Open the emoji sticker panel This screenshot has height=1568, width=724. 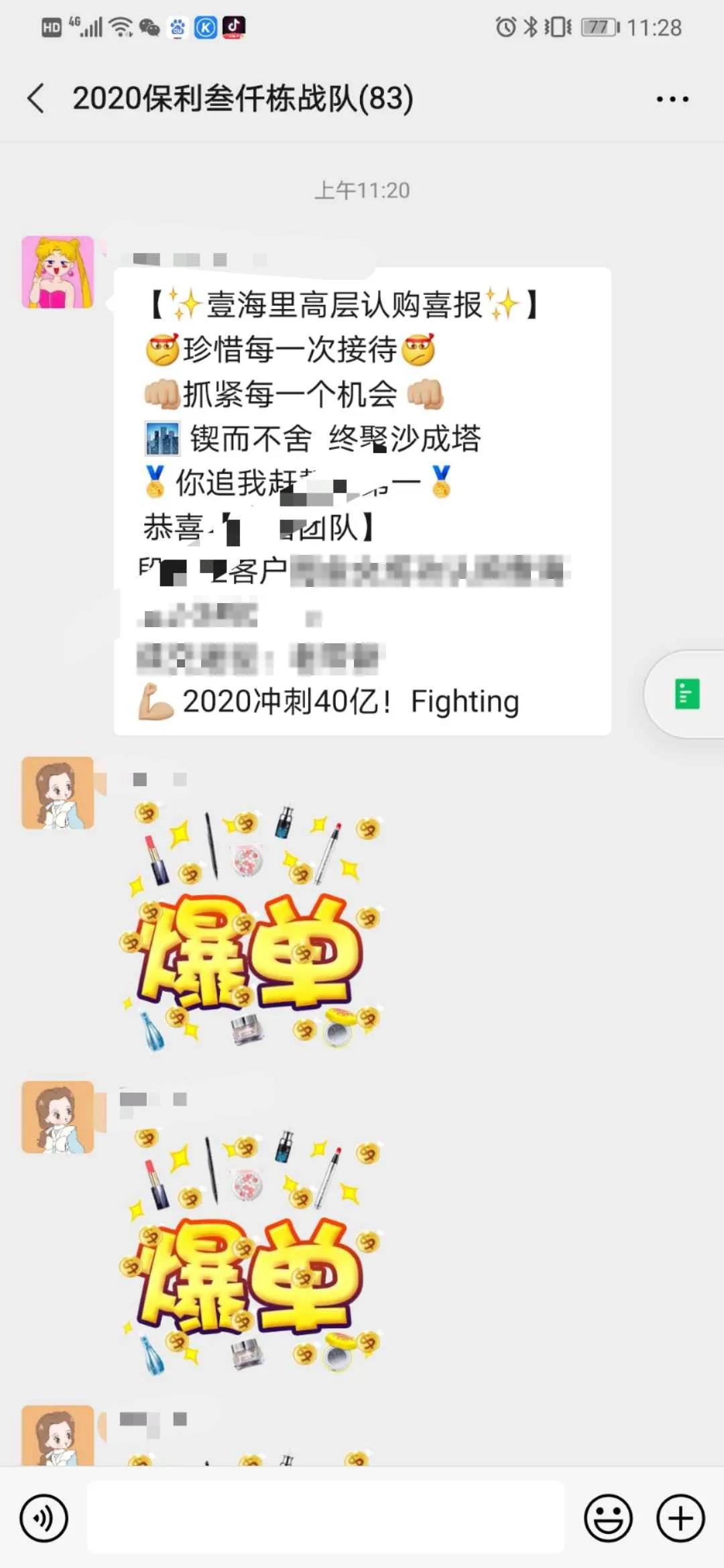(x=608, y=1518)
